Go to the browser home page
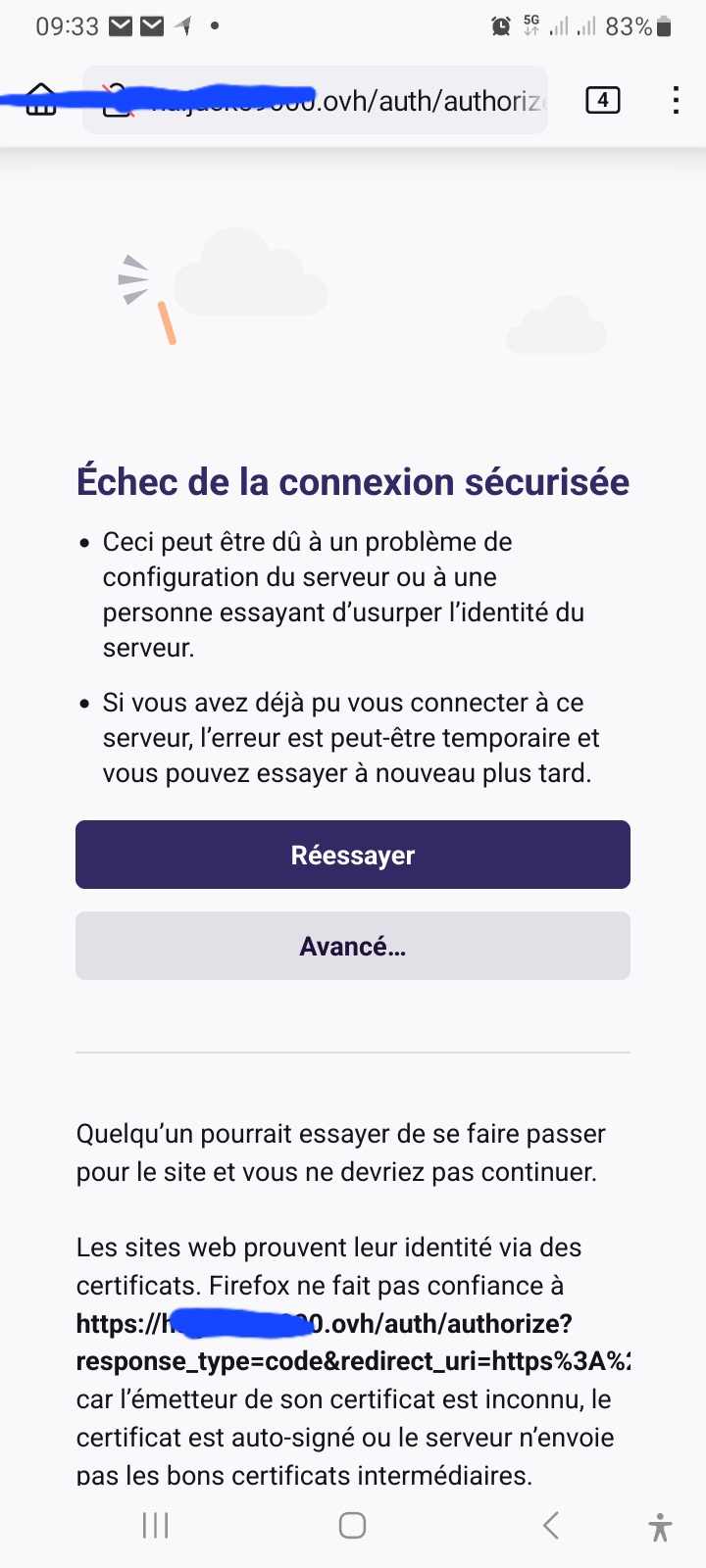706x1568 pixels. (41, 100)
